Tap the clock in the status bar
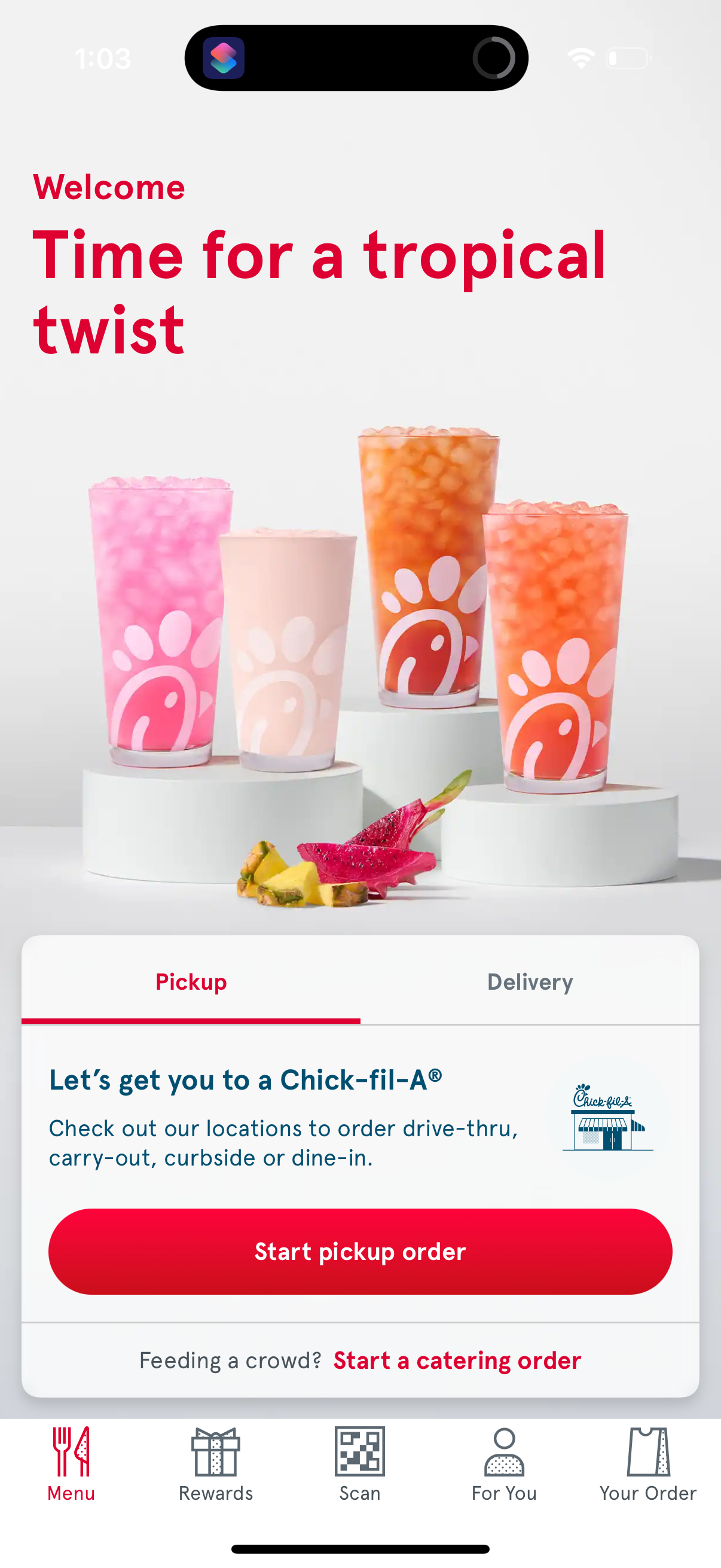Viewport: 721px width, 1568px height. pos(103,58)
